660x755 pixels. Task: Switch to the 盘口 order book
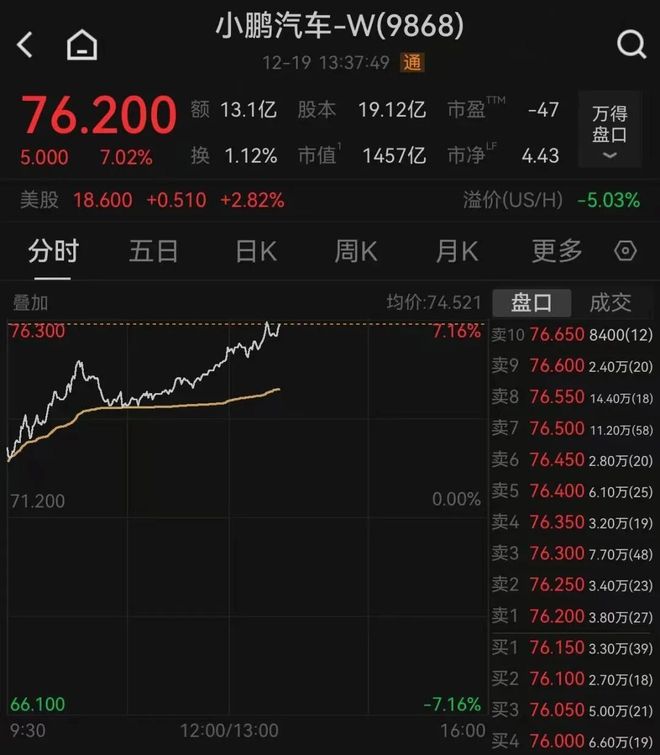[531, 302]
